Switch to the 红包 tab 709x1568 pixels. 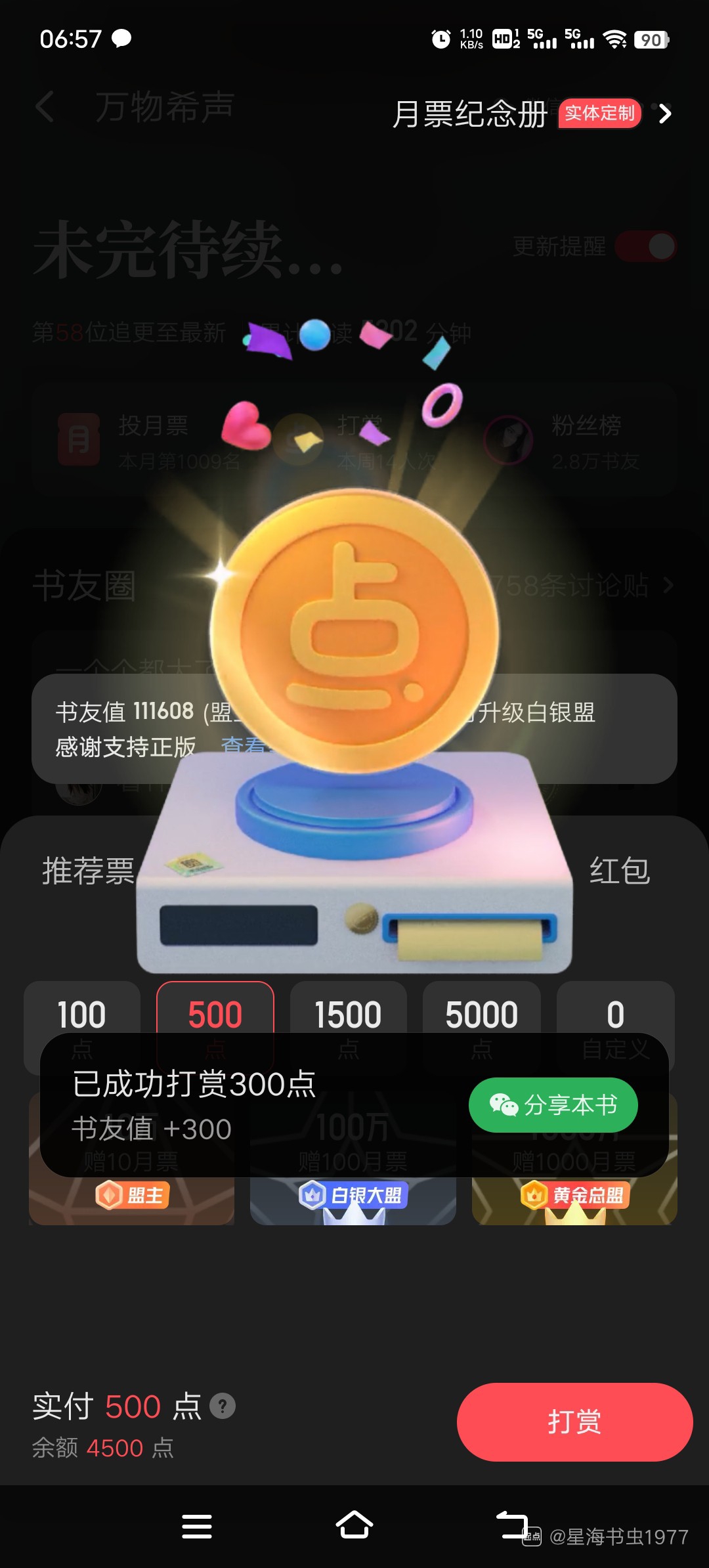(619, 871)
